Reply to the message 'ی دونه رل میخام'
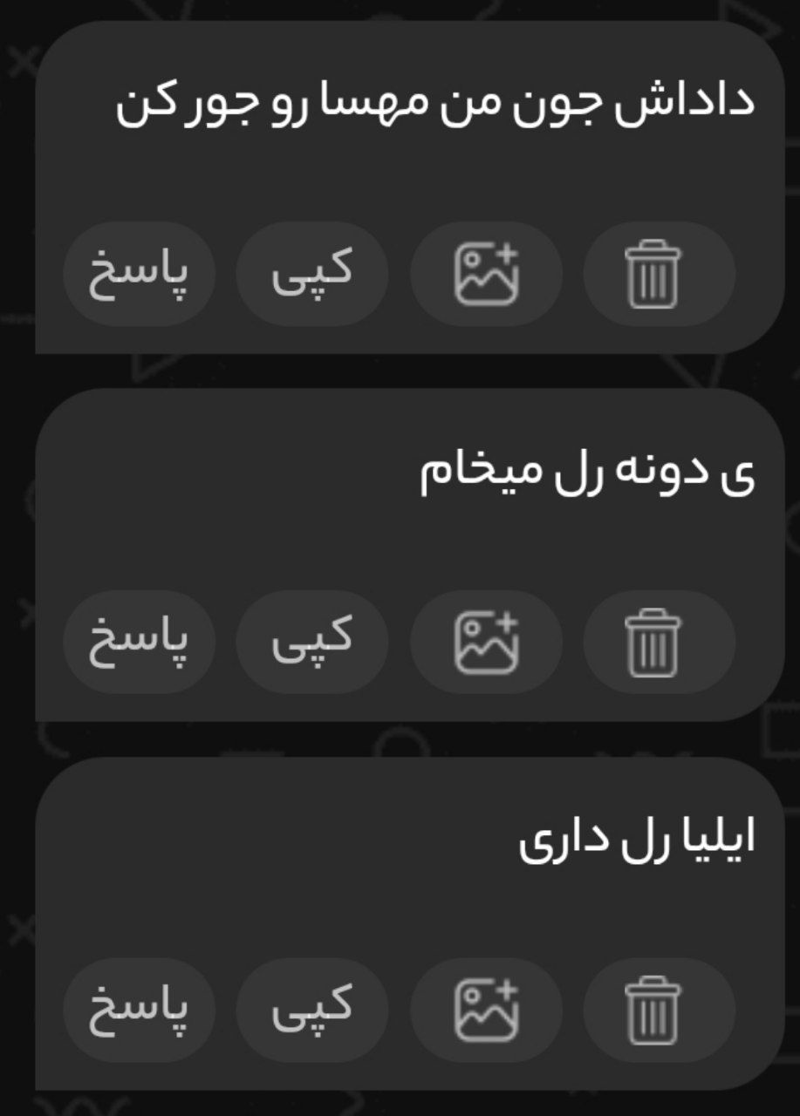This screenshot has height=1116, width=800. pos(138,642)
